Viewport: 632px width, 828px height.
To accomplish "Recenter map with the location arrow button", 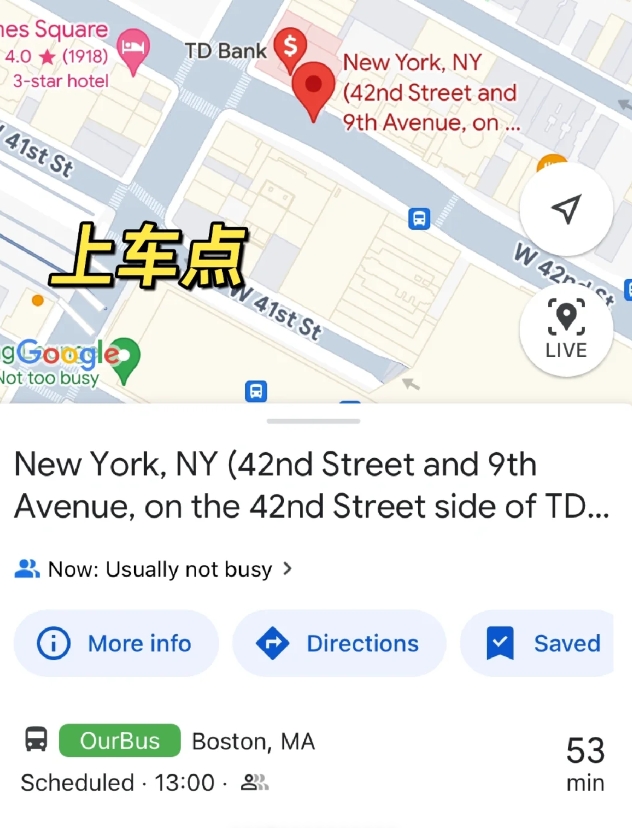I will [x=566, y=208].
